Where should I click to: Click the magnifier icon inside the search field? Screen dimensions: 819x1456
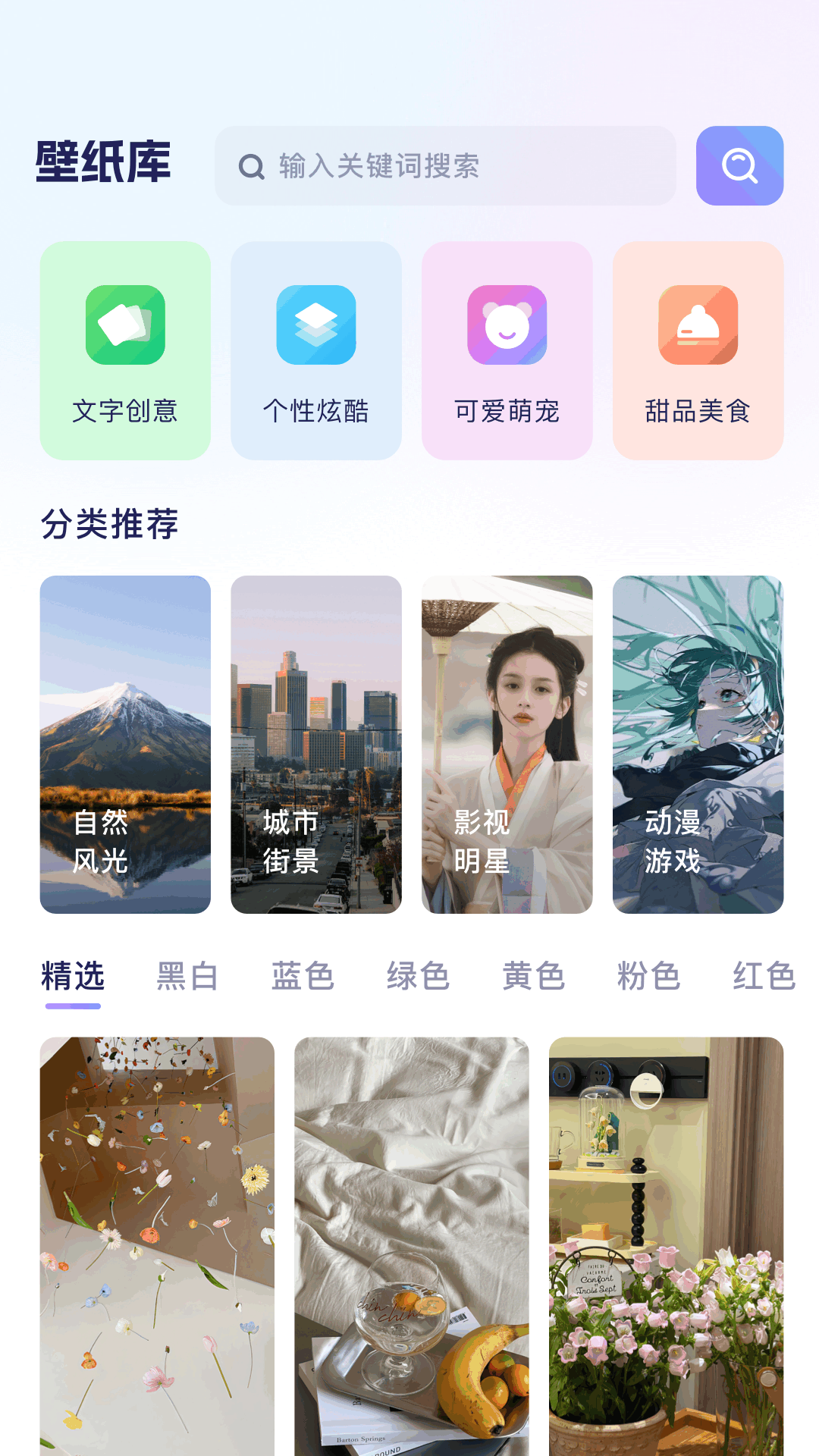point(251,166)
